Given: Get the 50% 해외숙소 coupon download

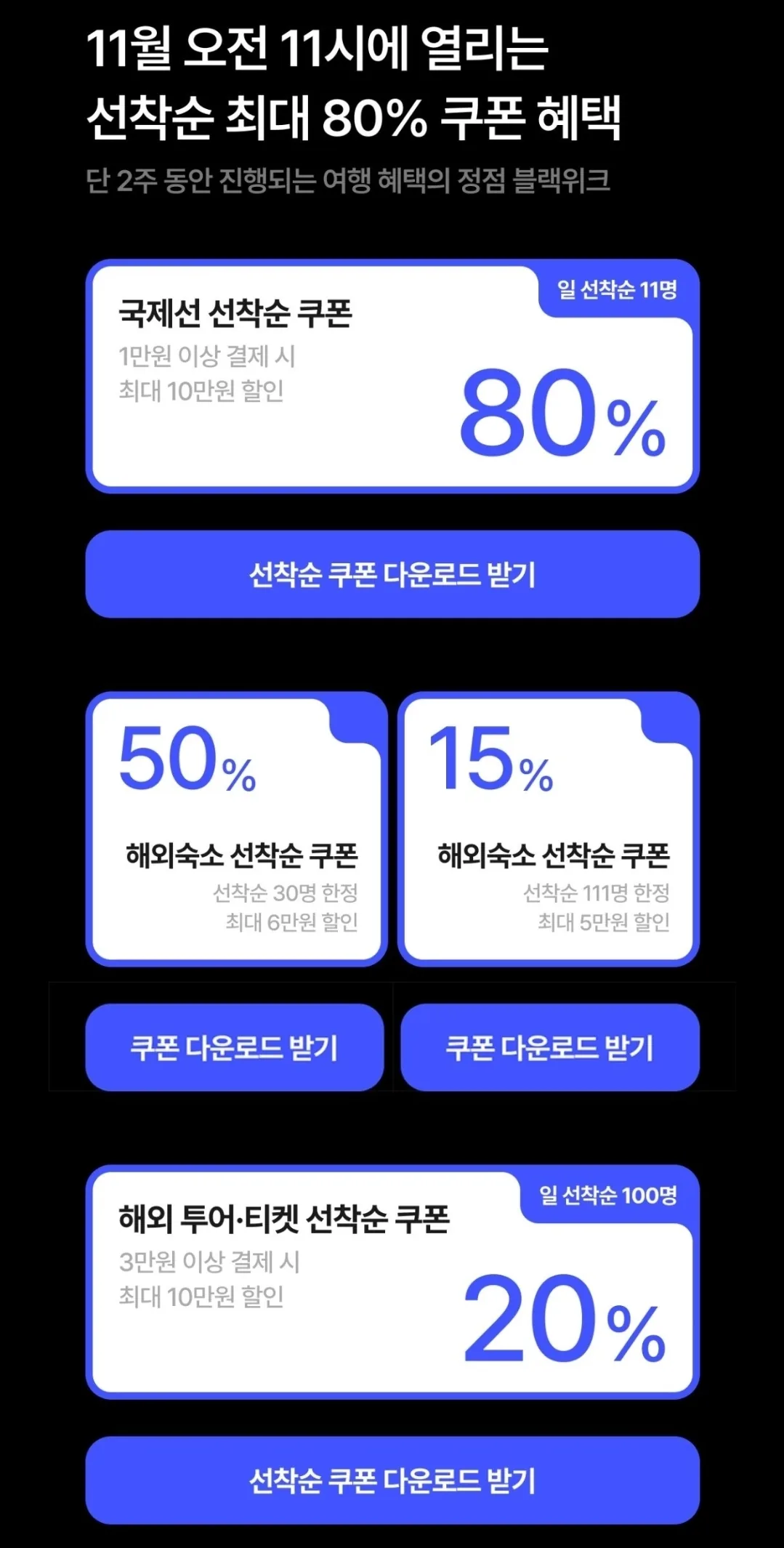Looking at the screenshot, I should (235, 1047).
